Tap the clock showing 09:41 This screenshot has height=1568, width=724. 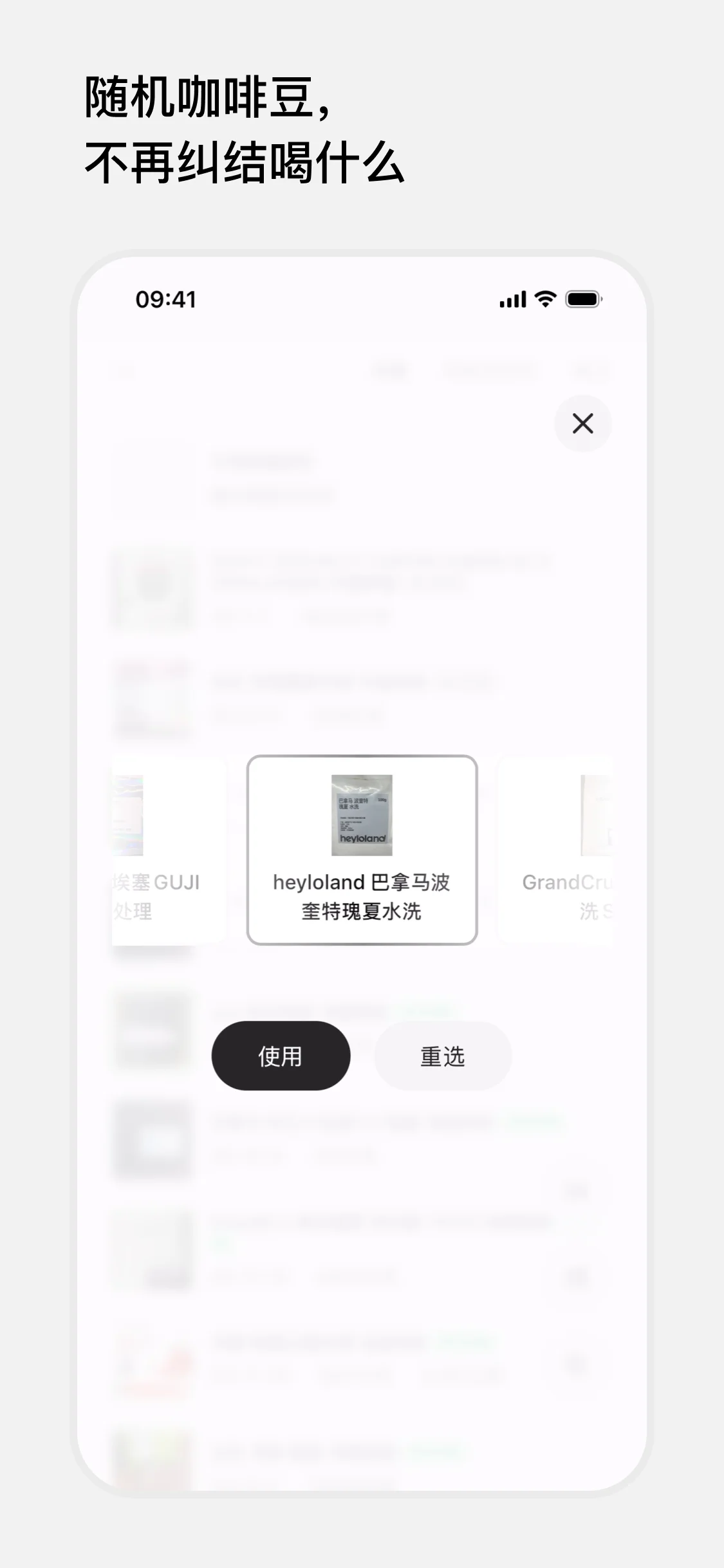[x=167, y=300]
